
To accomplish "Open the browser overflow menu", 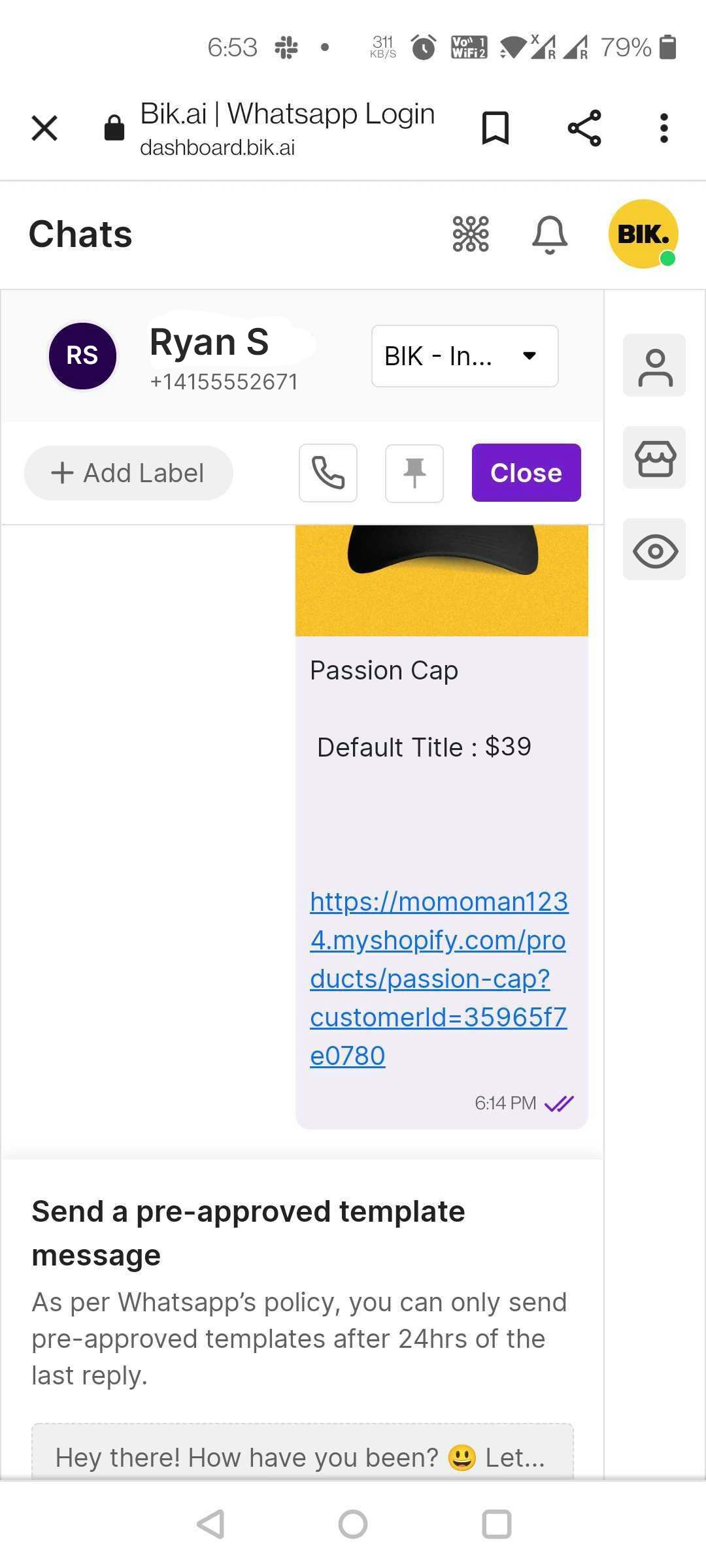I will (664, 128).
